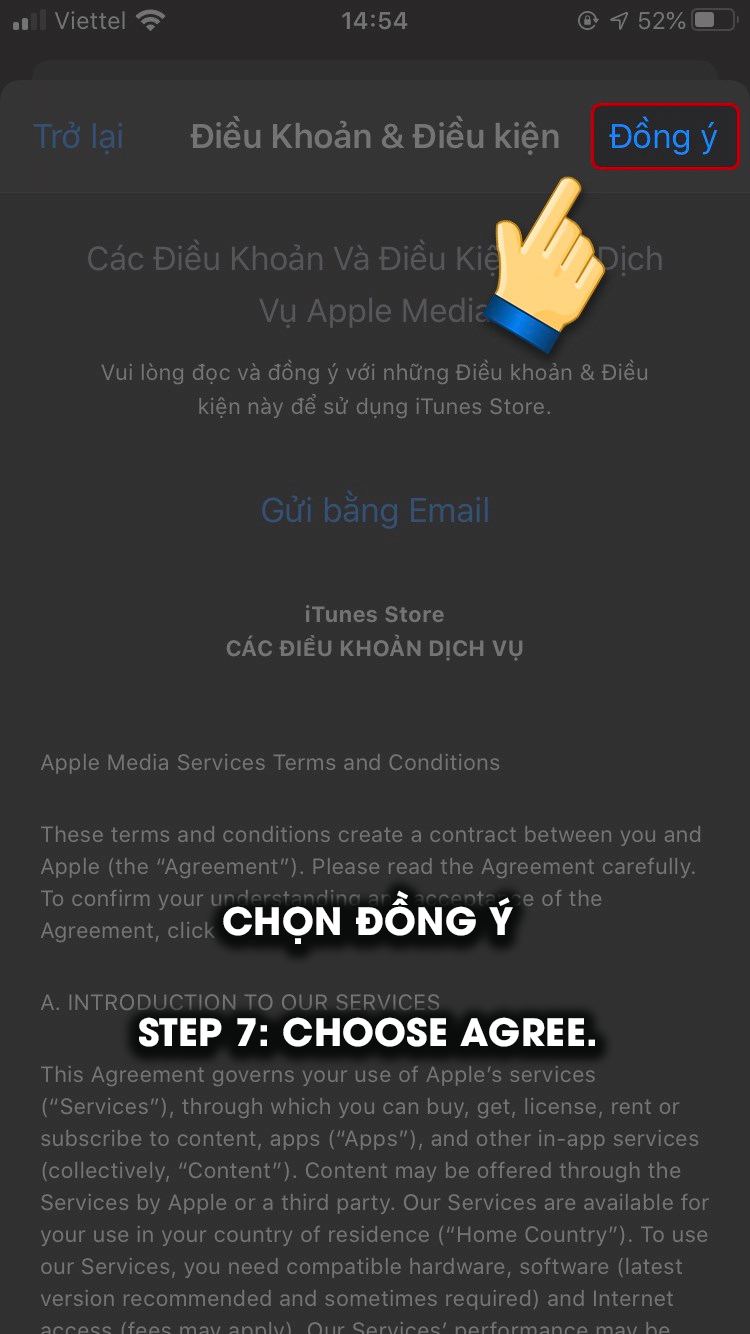
Task: Tap Đồng ý to agree to terms
Action: [x=664, y=136]
